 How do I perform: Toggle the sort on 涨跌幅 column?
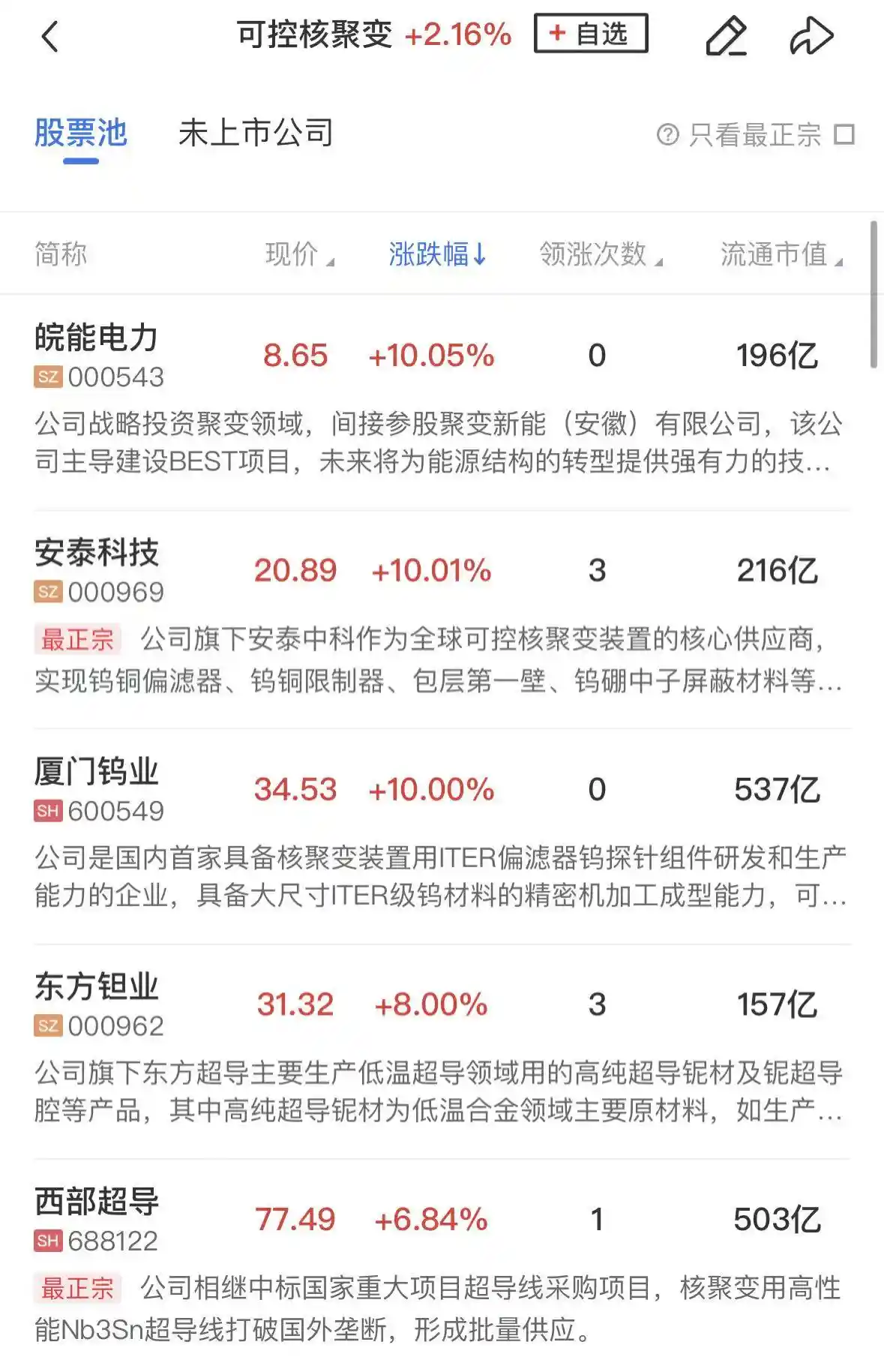(436, 254)
